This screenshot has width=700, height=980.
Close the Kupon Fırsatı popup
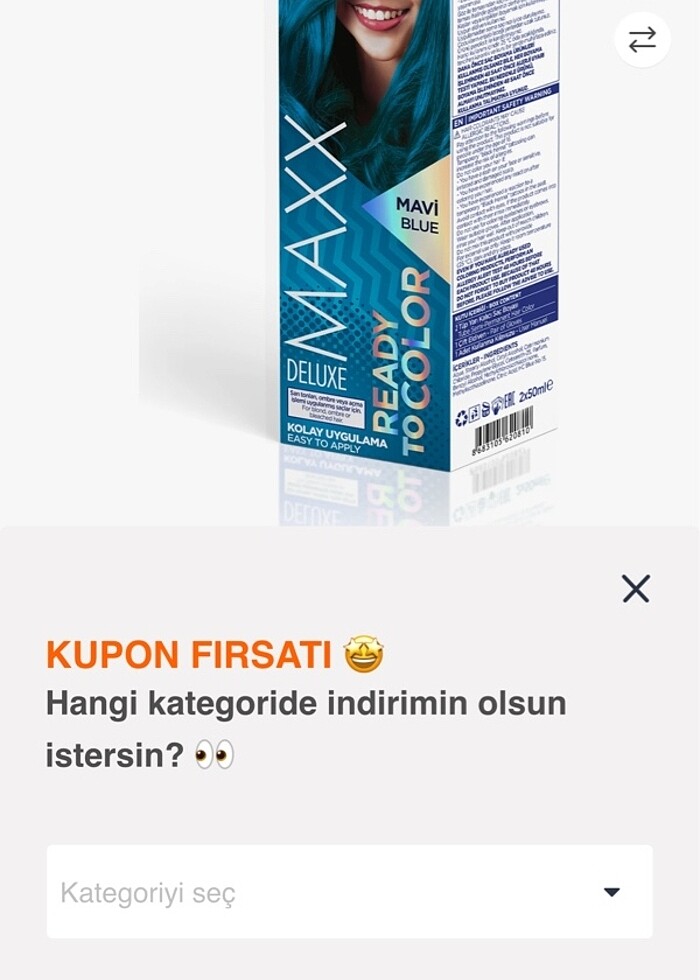click(x=636, y=589)
